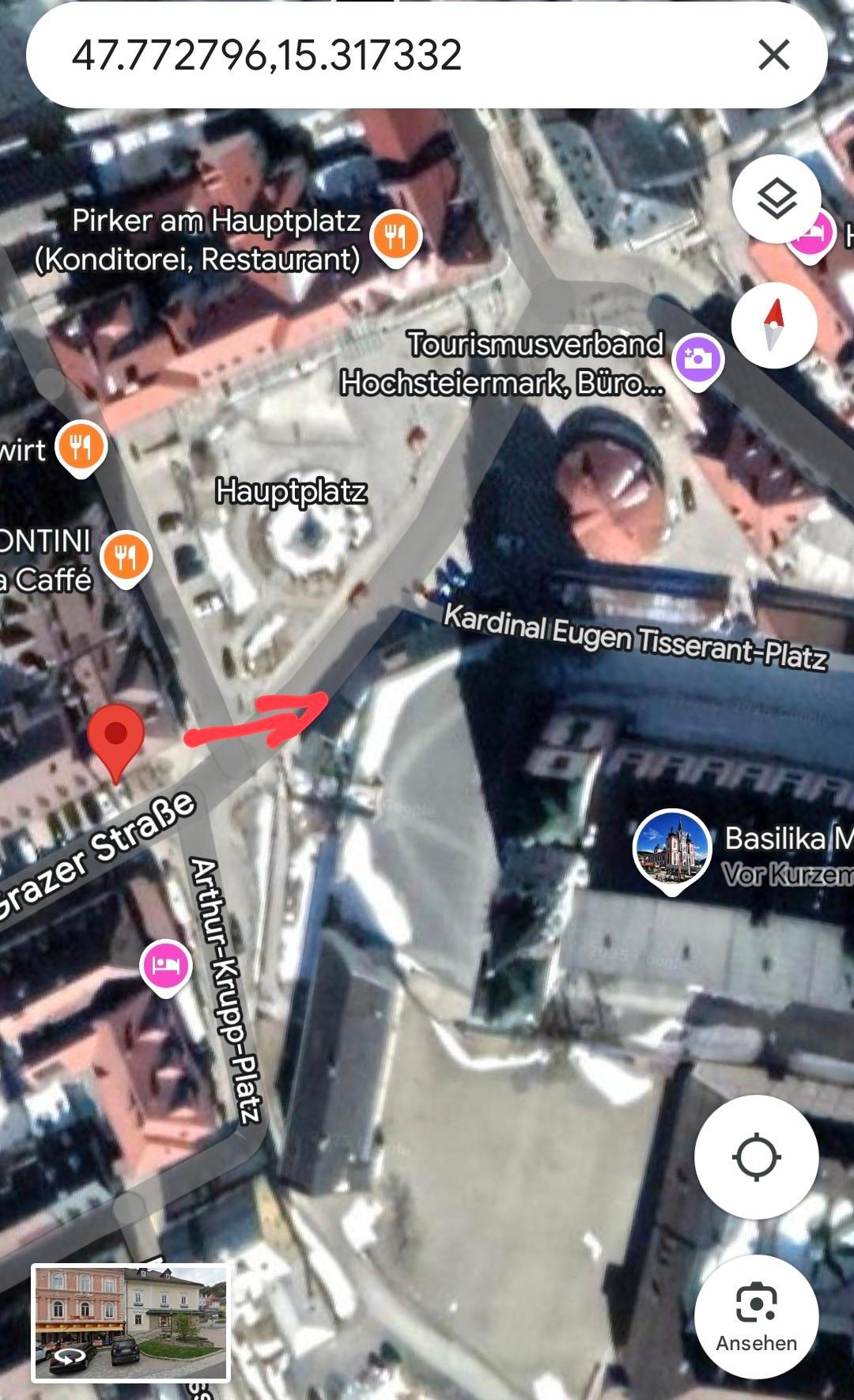Open the Ansehen lens button

point(757,1317)
